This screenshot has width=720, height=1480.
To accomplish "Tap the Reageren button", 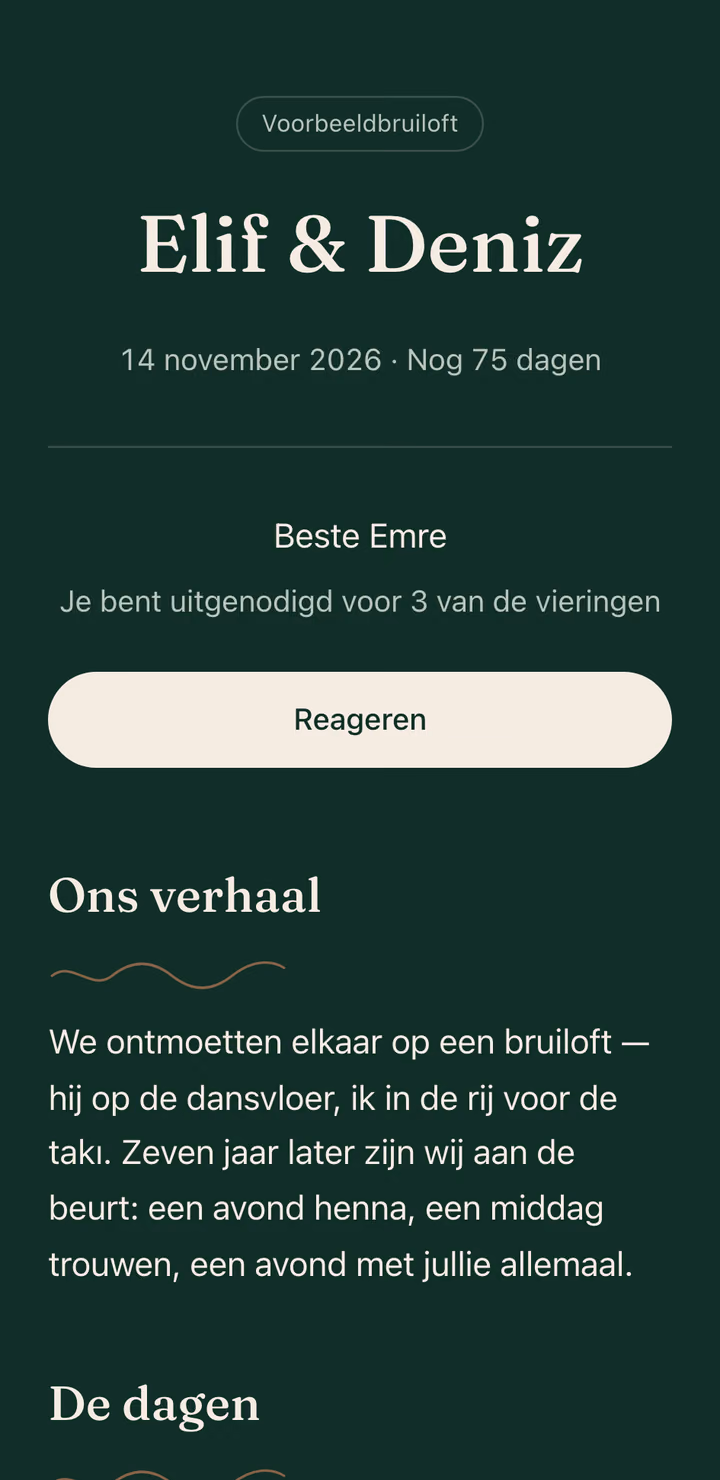I will (x=360, y=720).
